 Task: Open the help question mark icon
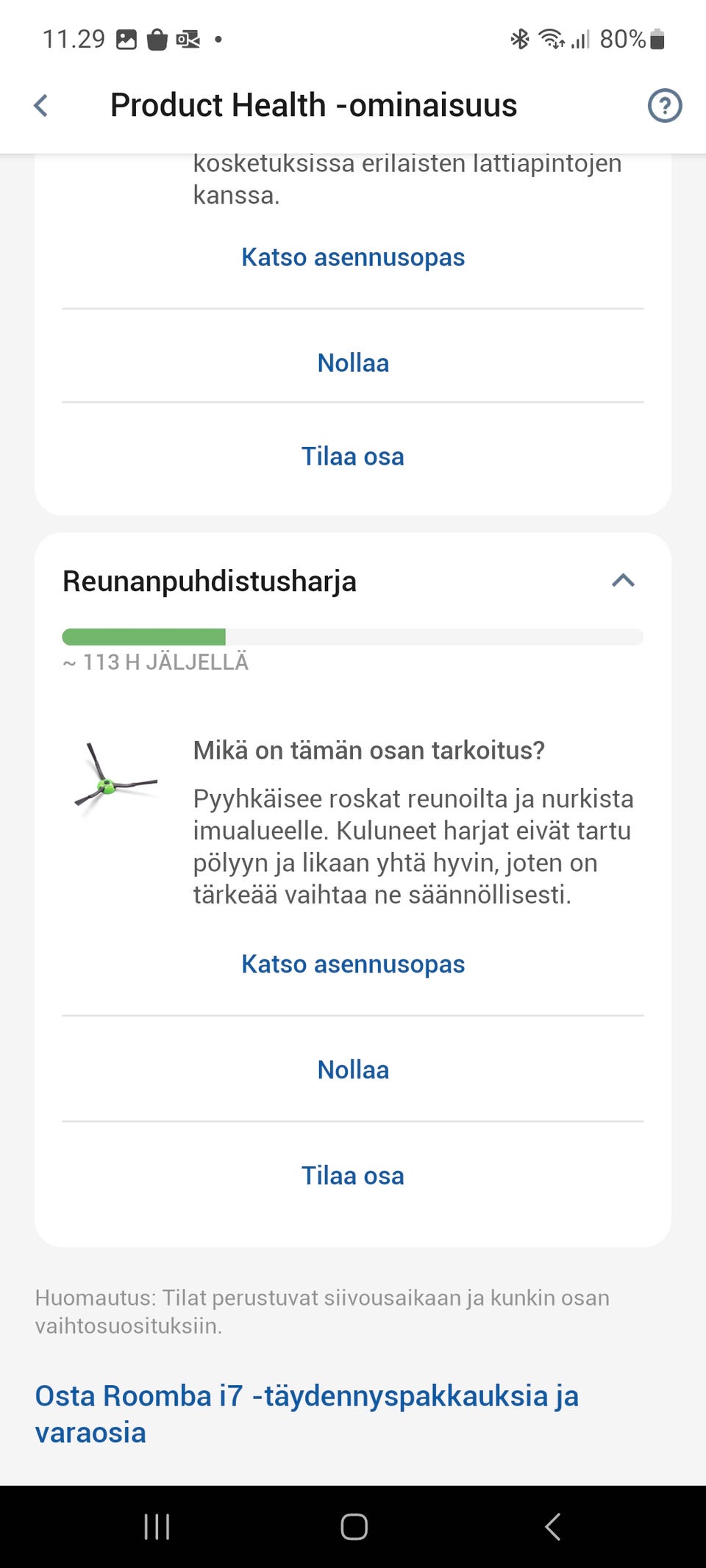coord(664,105)
